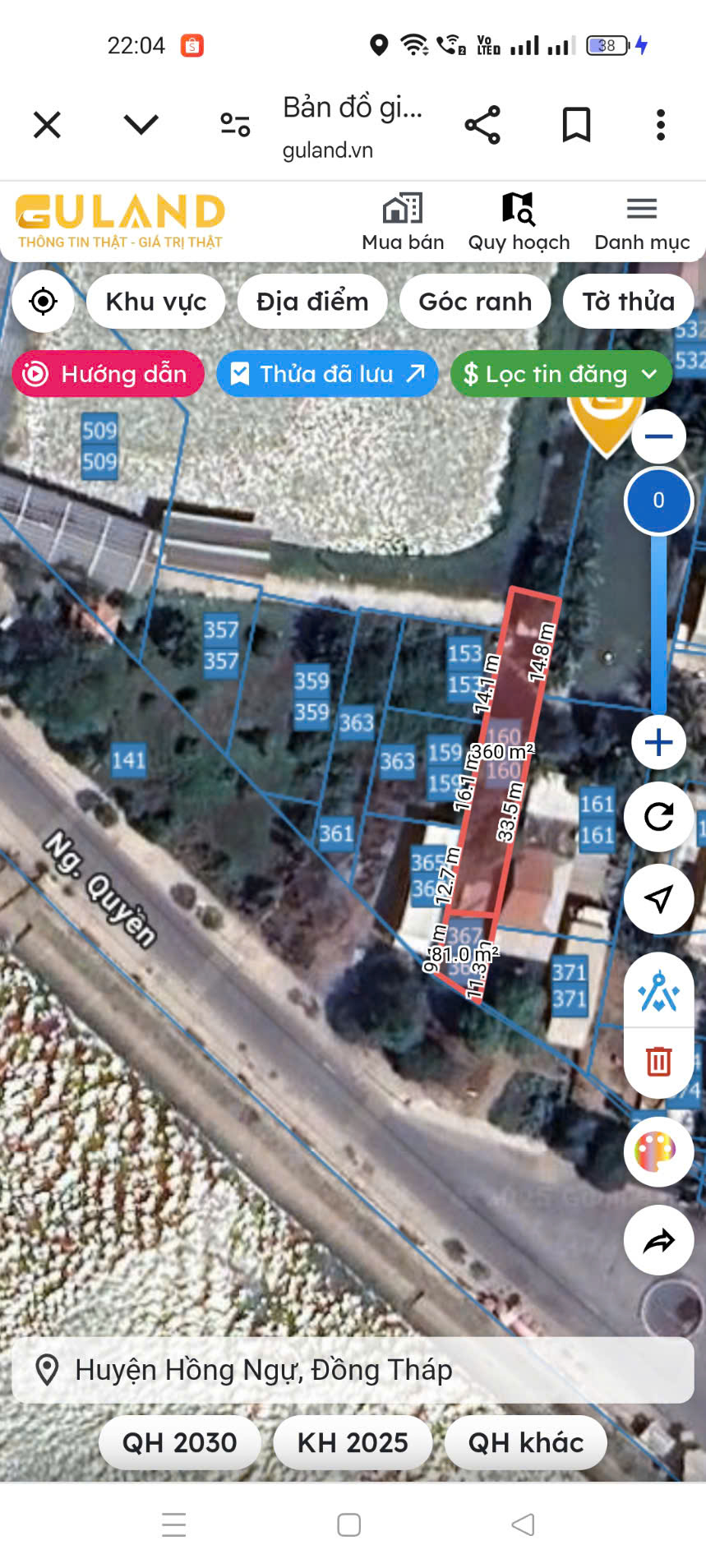
Task: Switch to QH 2030 planning layer
Action: (x=179, y=1442)
